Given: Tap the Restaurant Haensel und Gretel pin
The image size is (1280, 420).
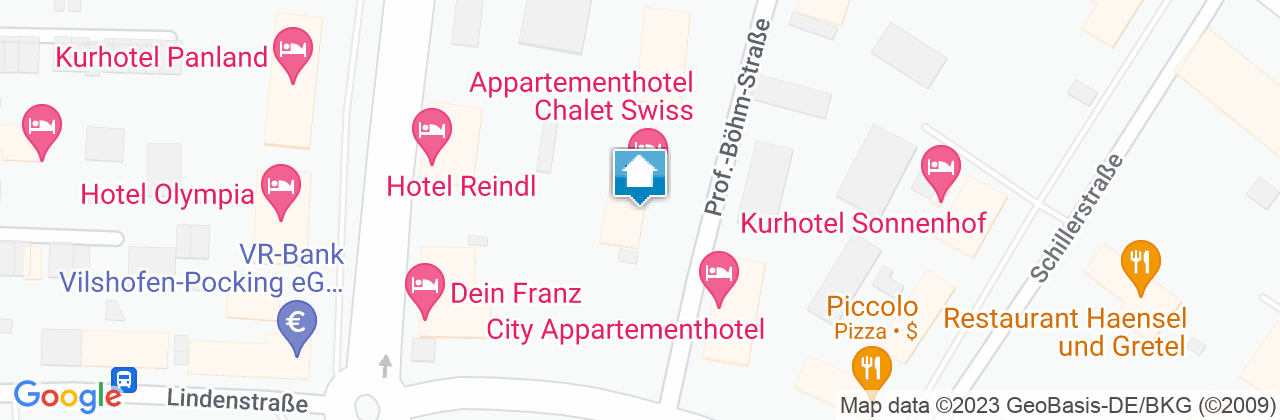Looking at the screenshot, I should (x=1139, y=264).
